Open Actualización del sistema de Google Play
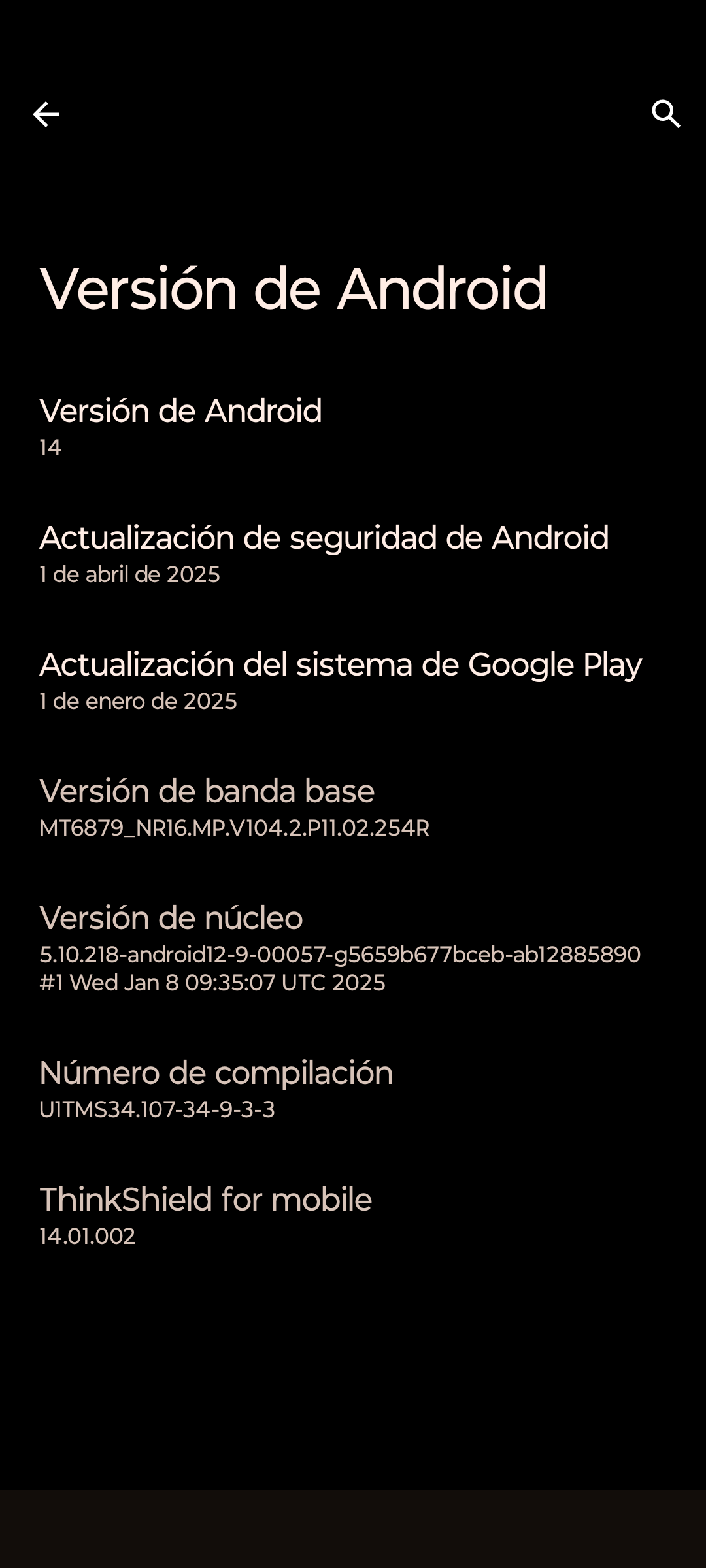This screenshot has width=706, height=1568. pyautogui.click(x=340, y=680)
